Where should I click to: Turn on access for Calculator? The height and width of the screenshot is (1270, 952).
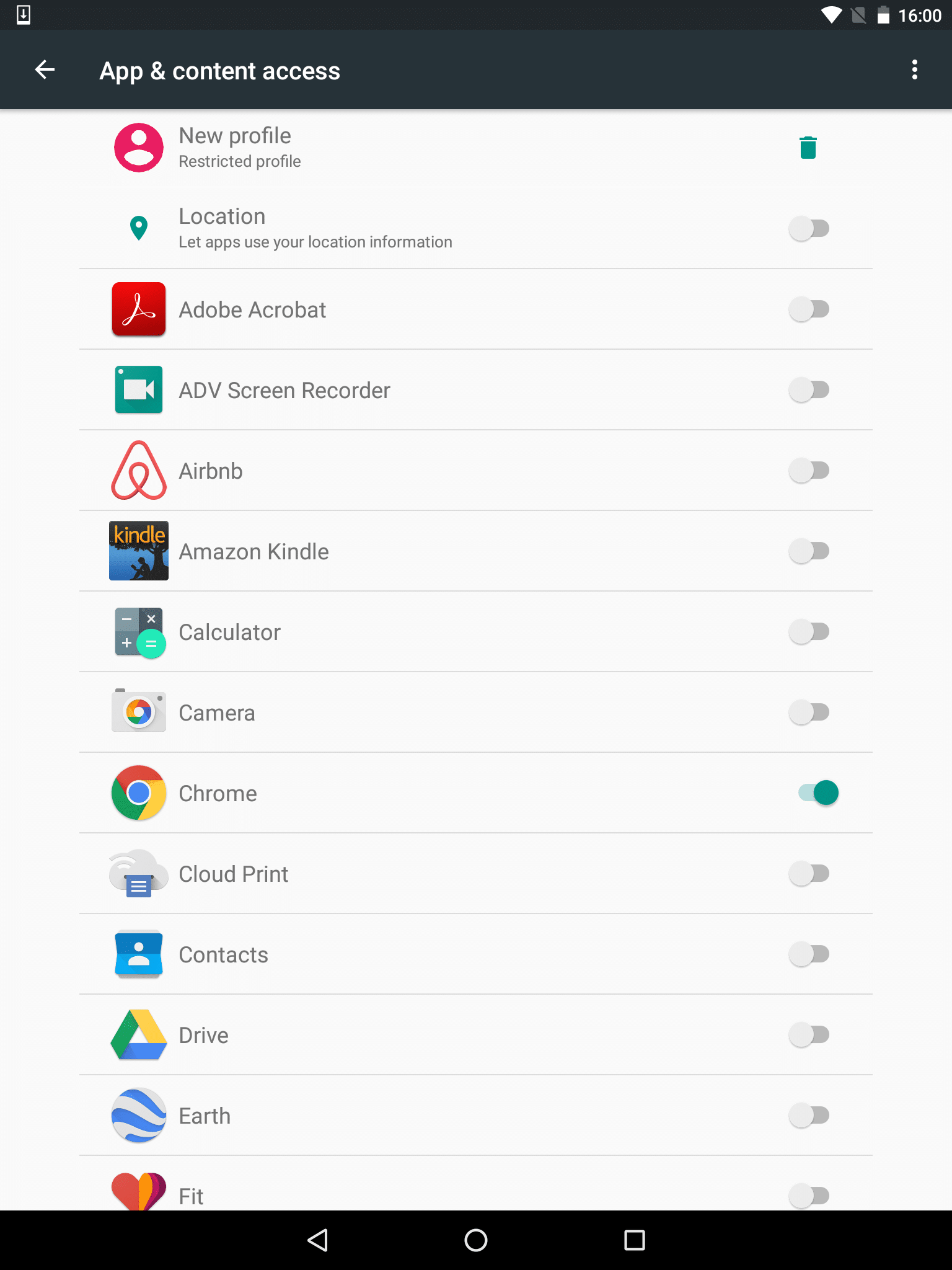(809, 631)
